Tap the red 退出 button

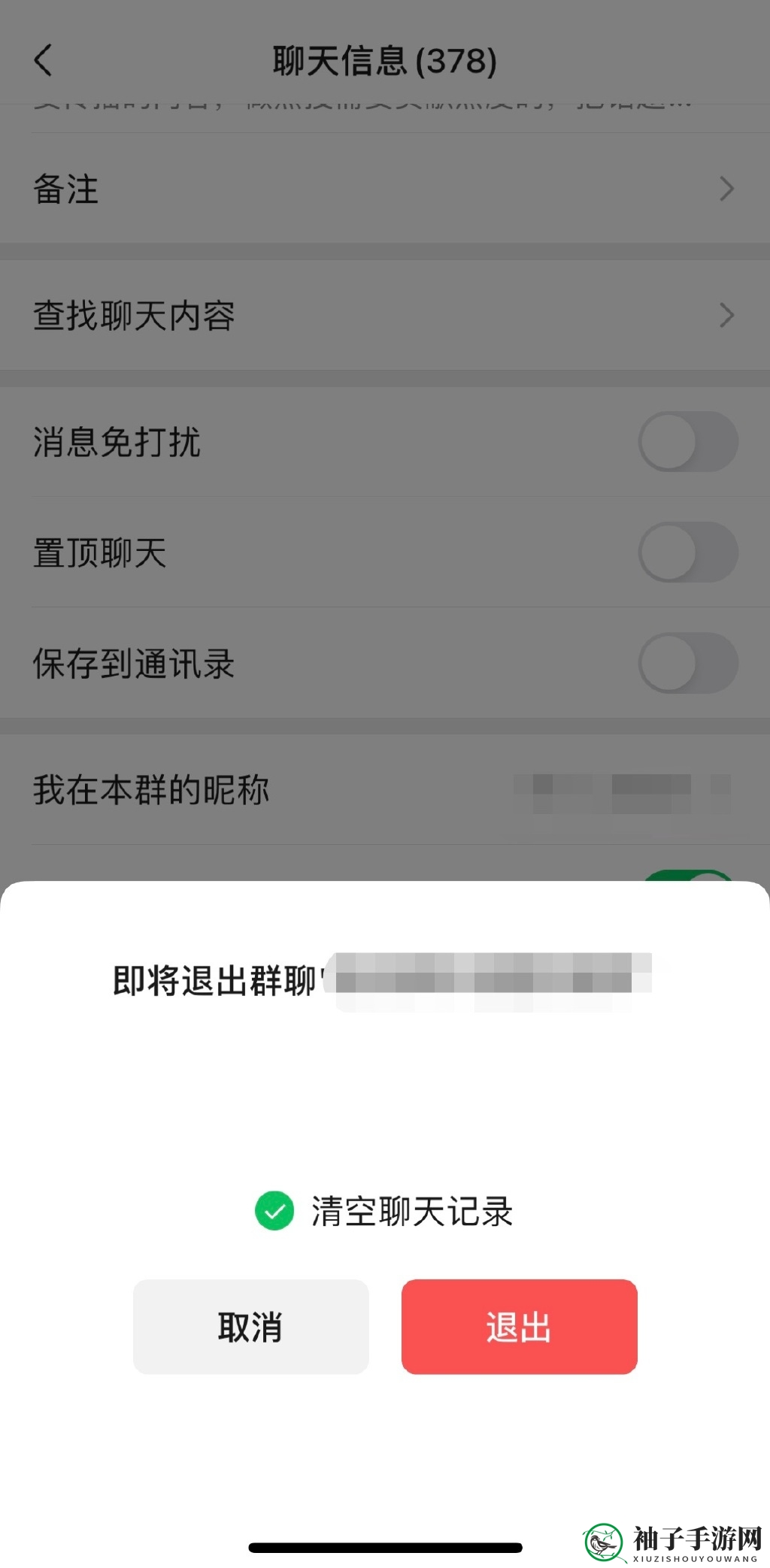519,1327
